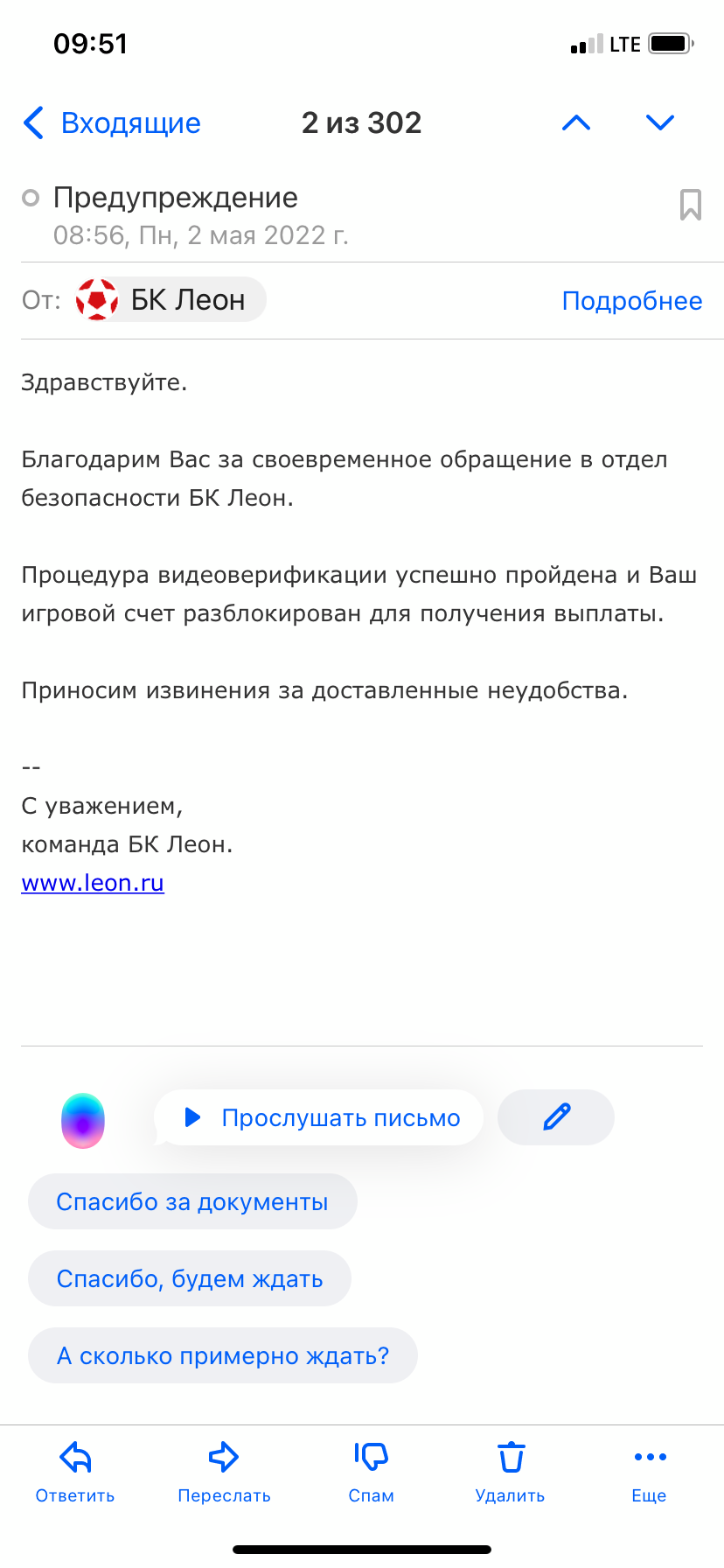
Task: Pick reply А сколько примерно ждать?
Action: [x=223, y=1355]
